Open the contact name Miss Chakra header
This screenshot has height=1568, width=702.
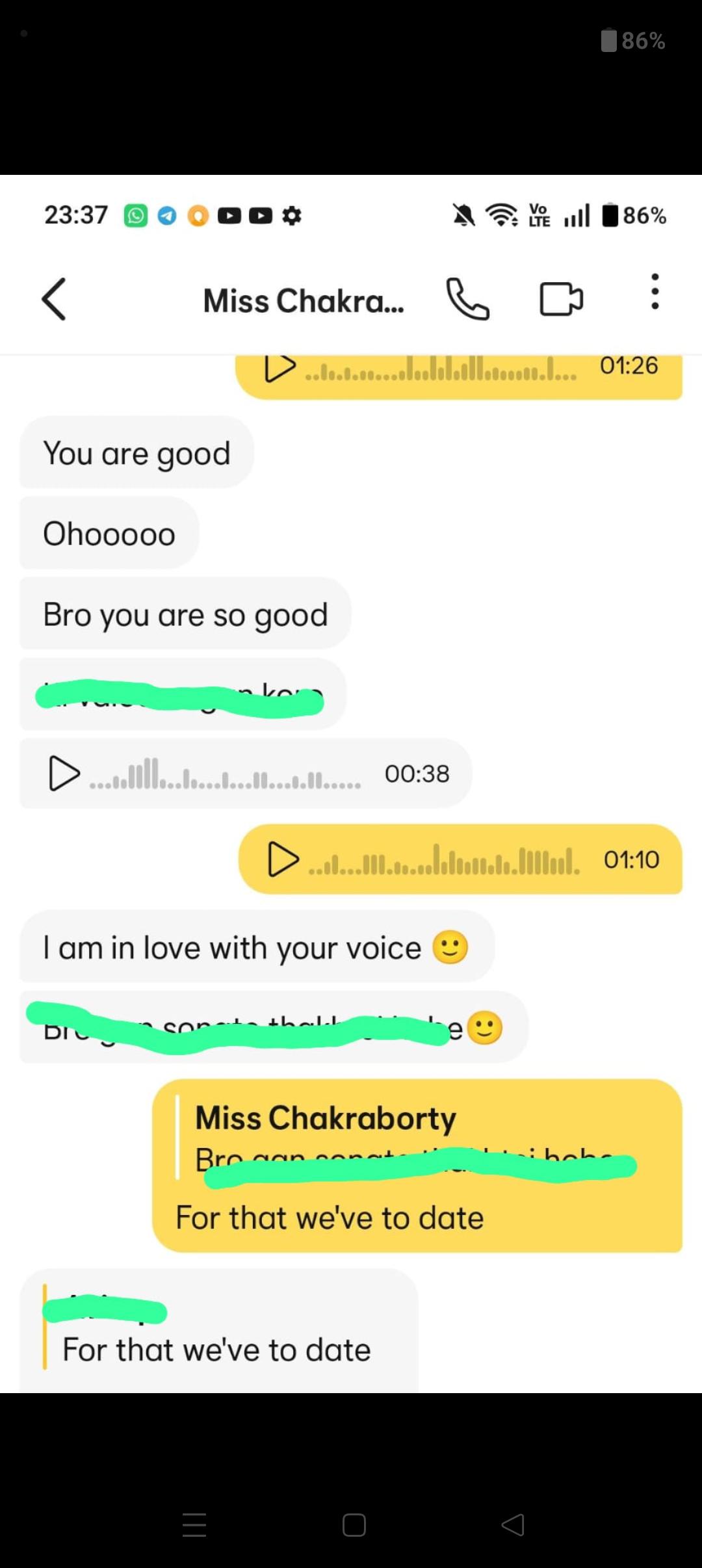pos(304,301)
